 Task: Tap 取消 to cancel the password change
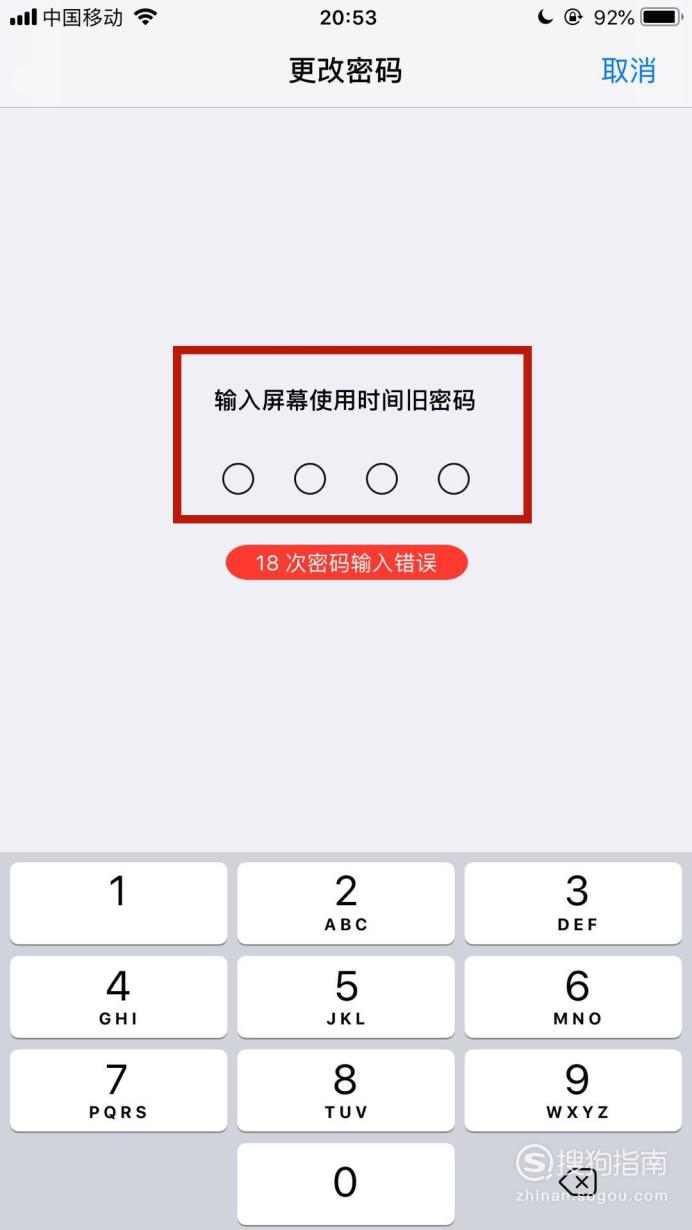(x=628, y=71)
